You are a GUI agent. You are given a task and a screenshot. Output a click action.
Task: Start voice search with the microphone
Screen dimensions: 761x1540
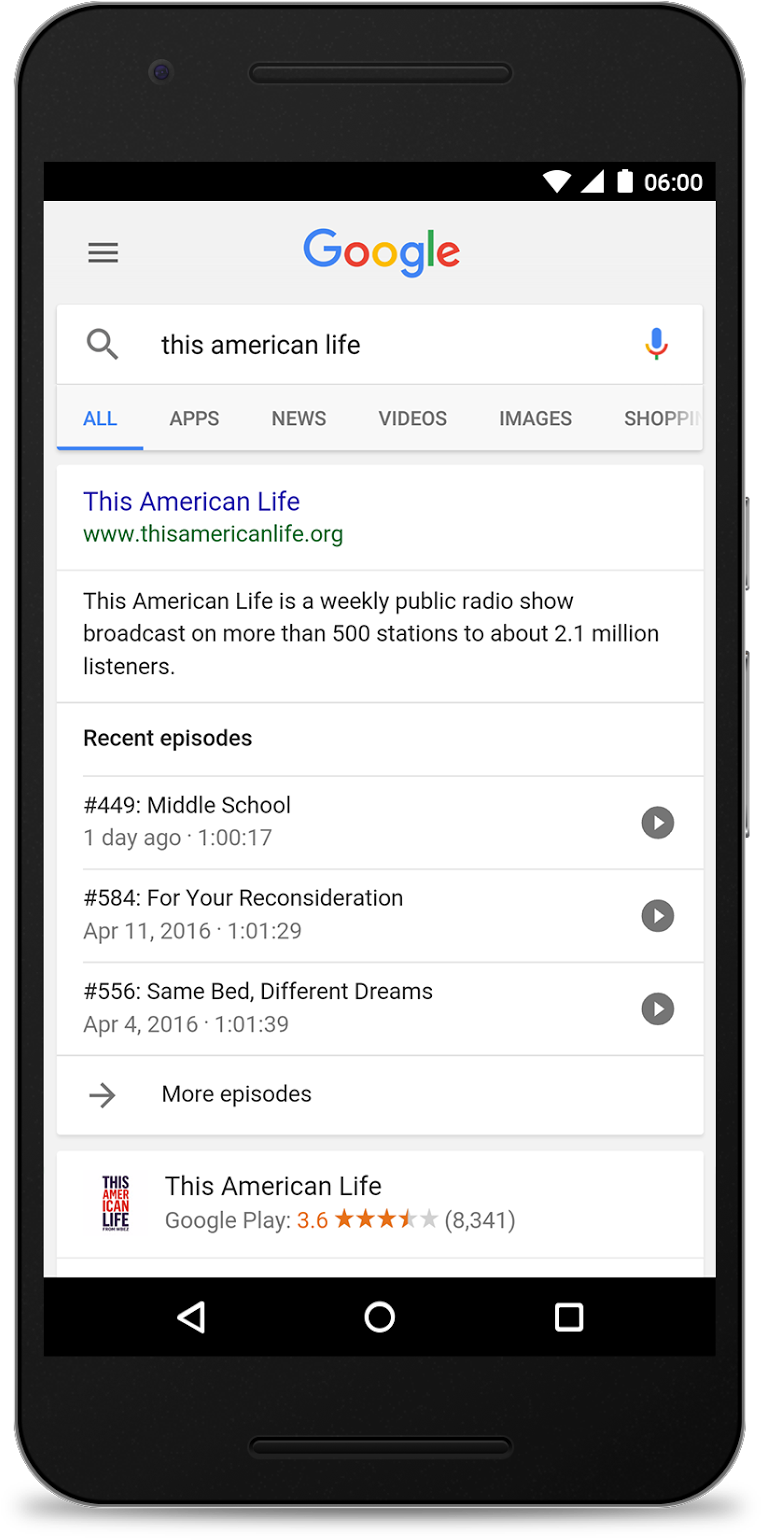(x=656, y=344)
